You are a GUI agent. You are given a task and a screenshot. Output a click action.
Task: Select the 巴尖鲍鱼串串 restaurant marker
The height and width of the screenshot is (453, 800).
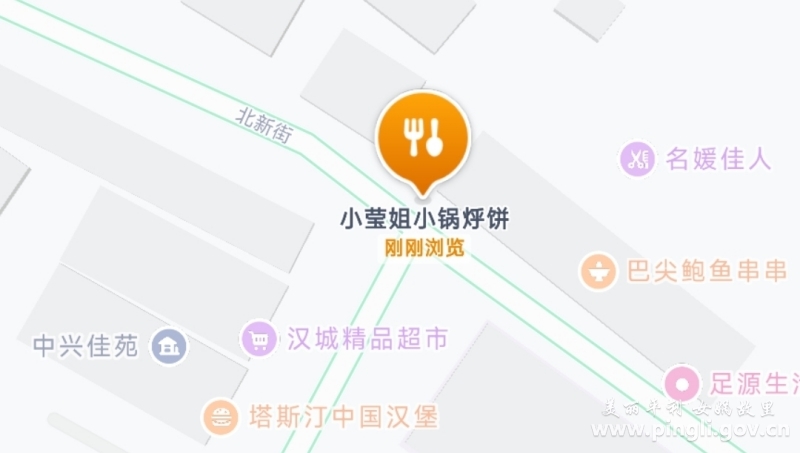point(599,271)
